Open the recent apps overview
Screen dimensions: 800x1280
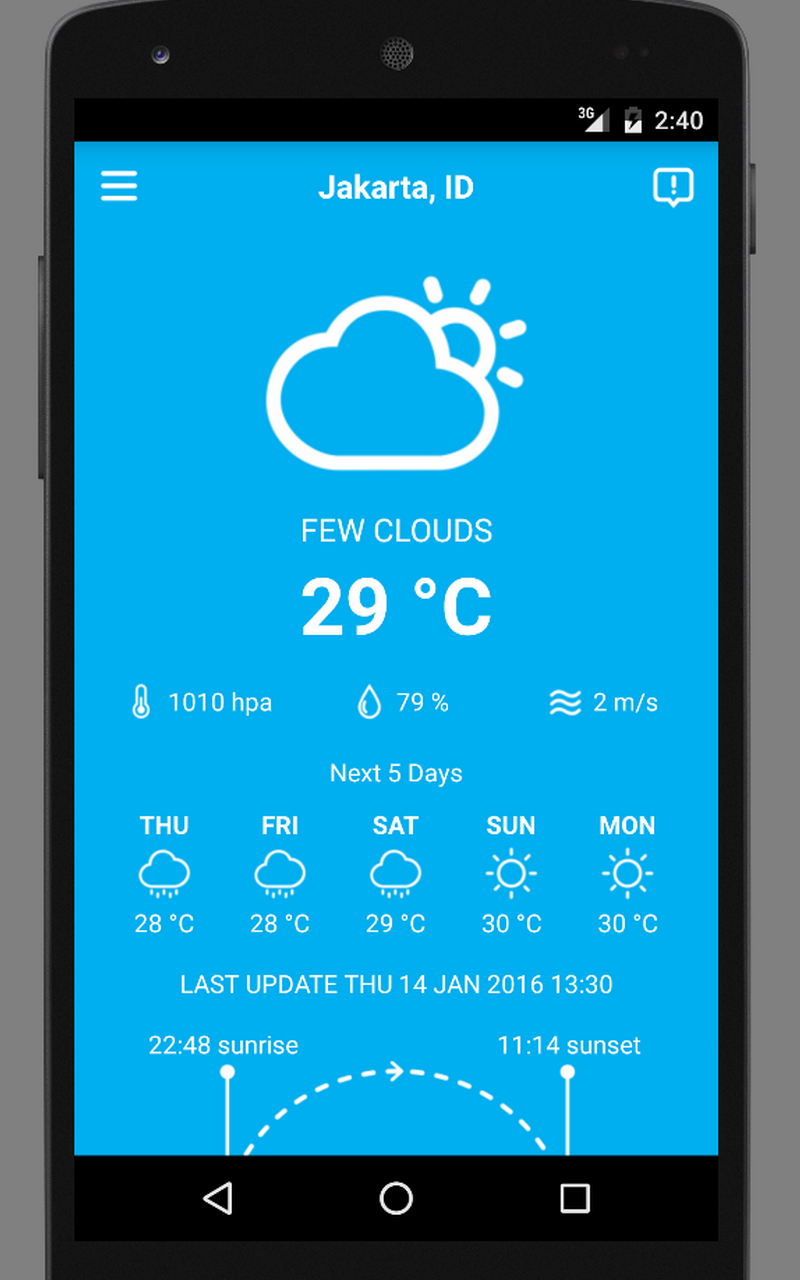click(x=575, y=1198)
